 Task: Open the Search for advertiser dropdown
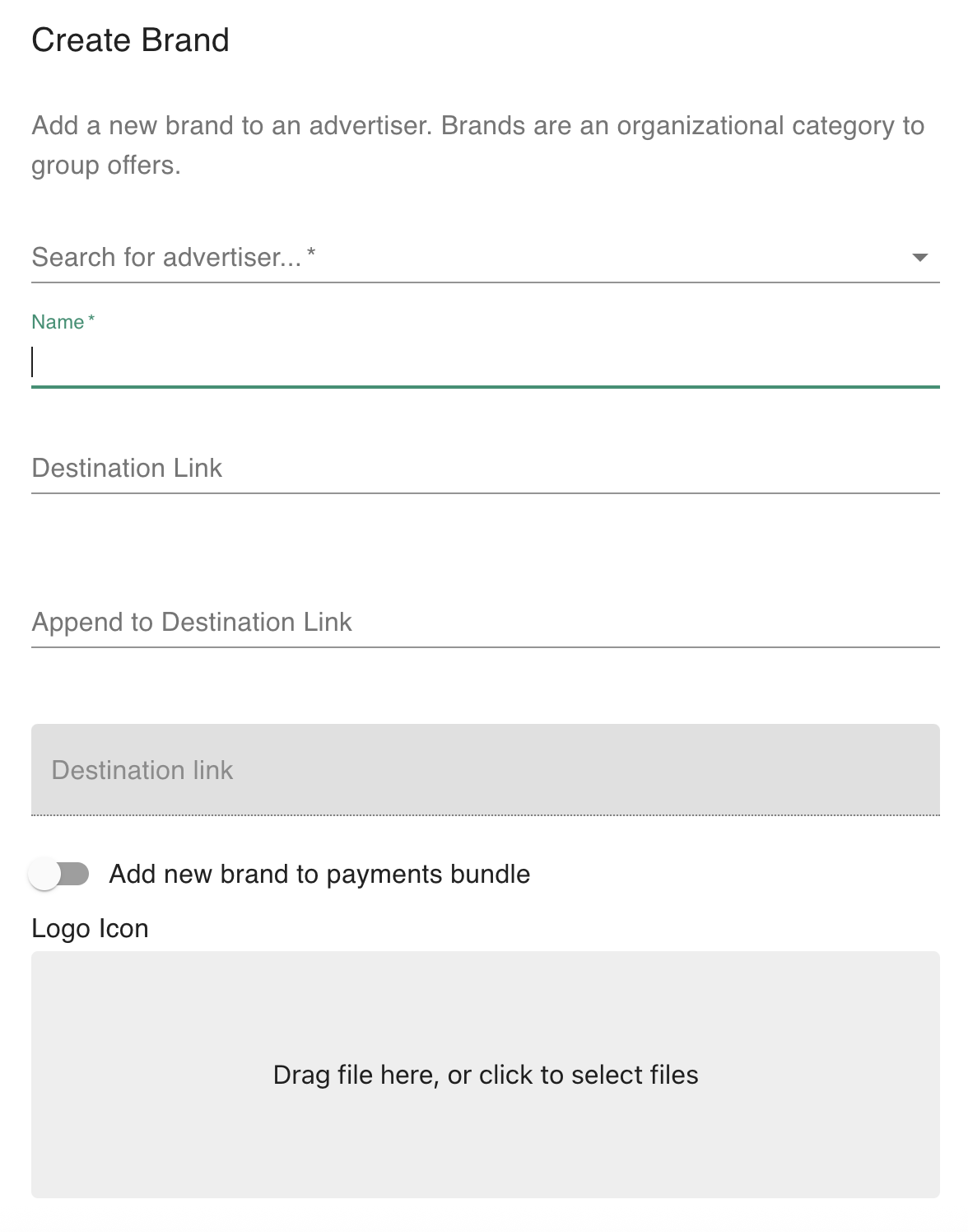(484, 258)
